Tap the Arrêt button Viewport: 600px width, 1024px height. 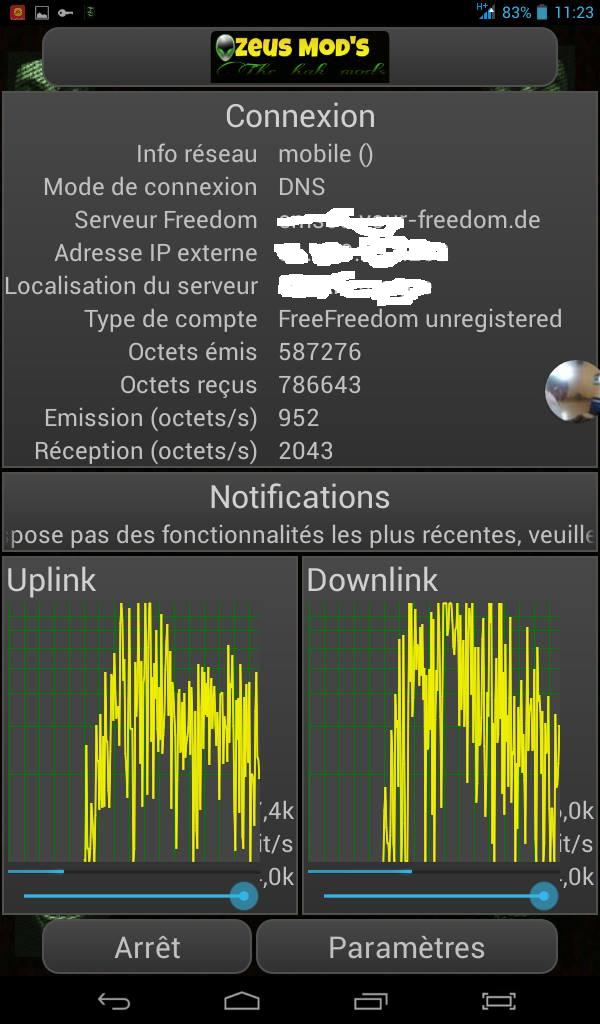(147, 946)
